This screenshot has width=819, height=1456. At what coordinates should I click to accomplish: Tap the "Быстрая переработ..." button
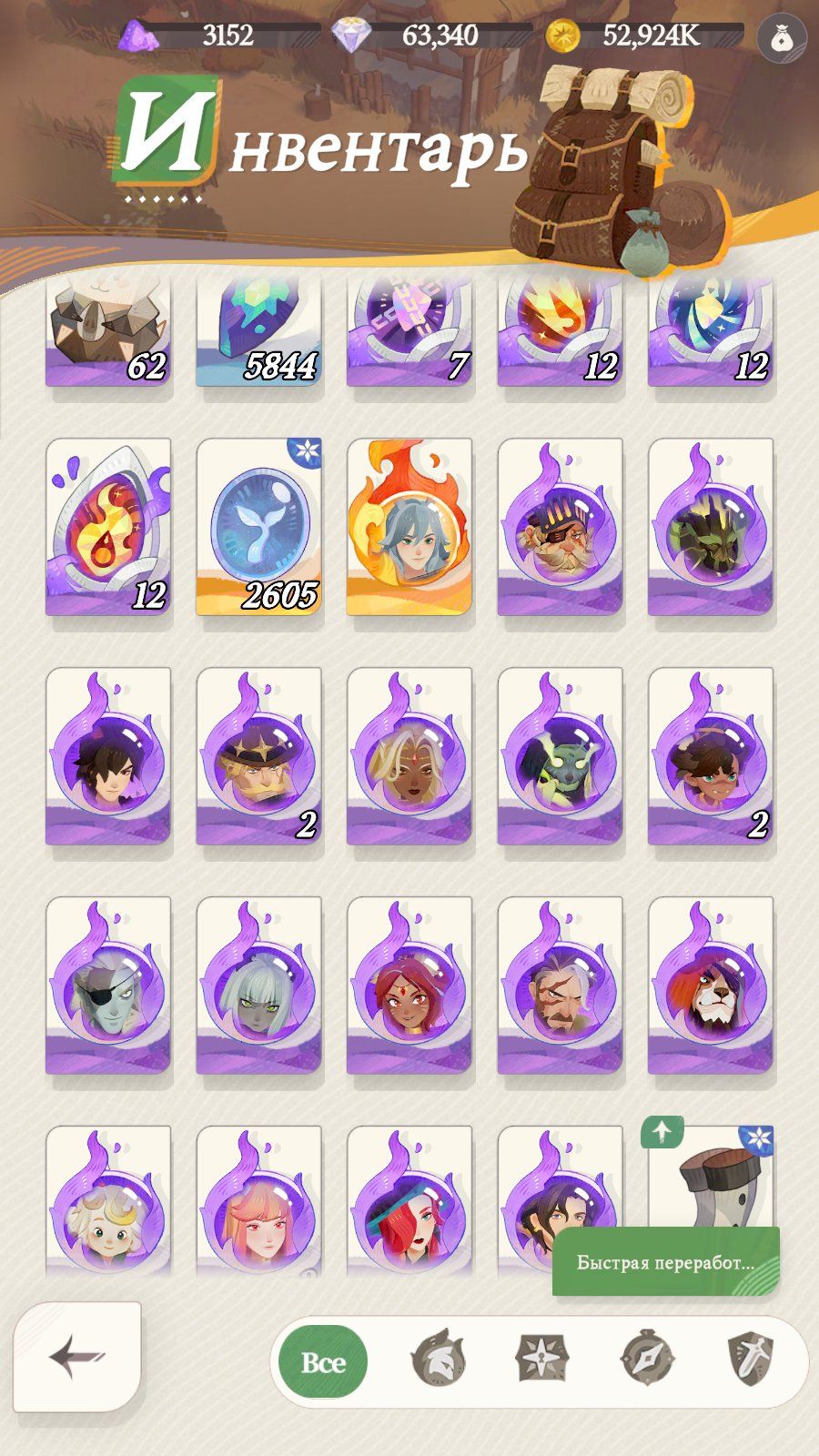665,1262
